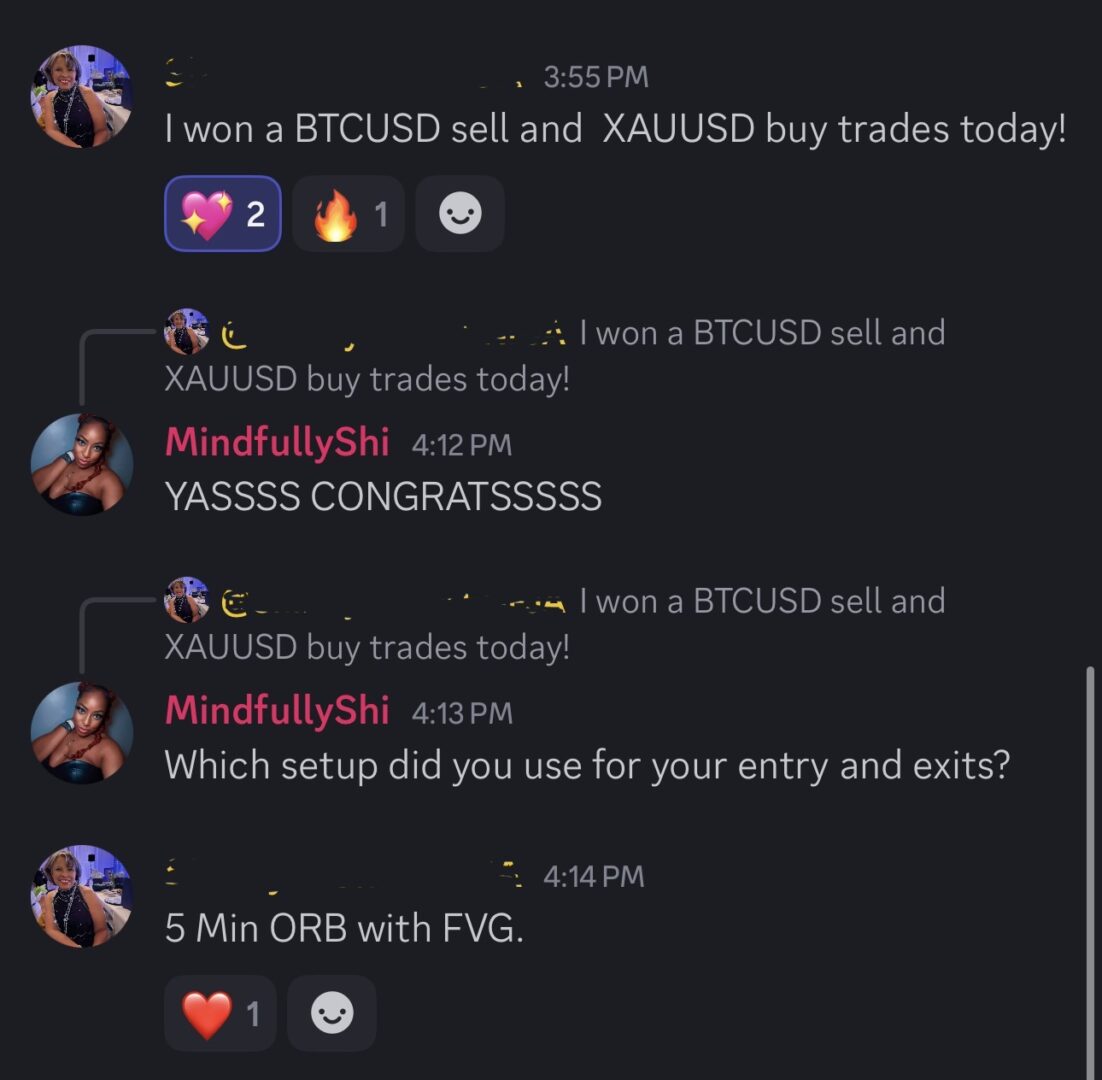Tap the red heart reaction on "5 Min ORB with FVG."
The width and height of the screenshot is (1102, 1080).
(x=219, y=1014)
